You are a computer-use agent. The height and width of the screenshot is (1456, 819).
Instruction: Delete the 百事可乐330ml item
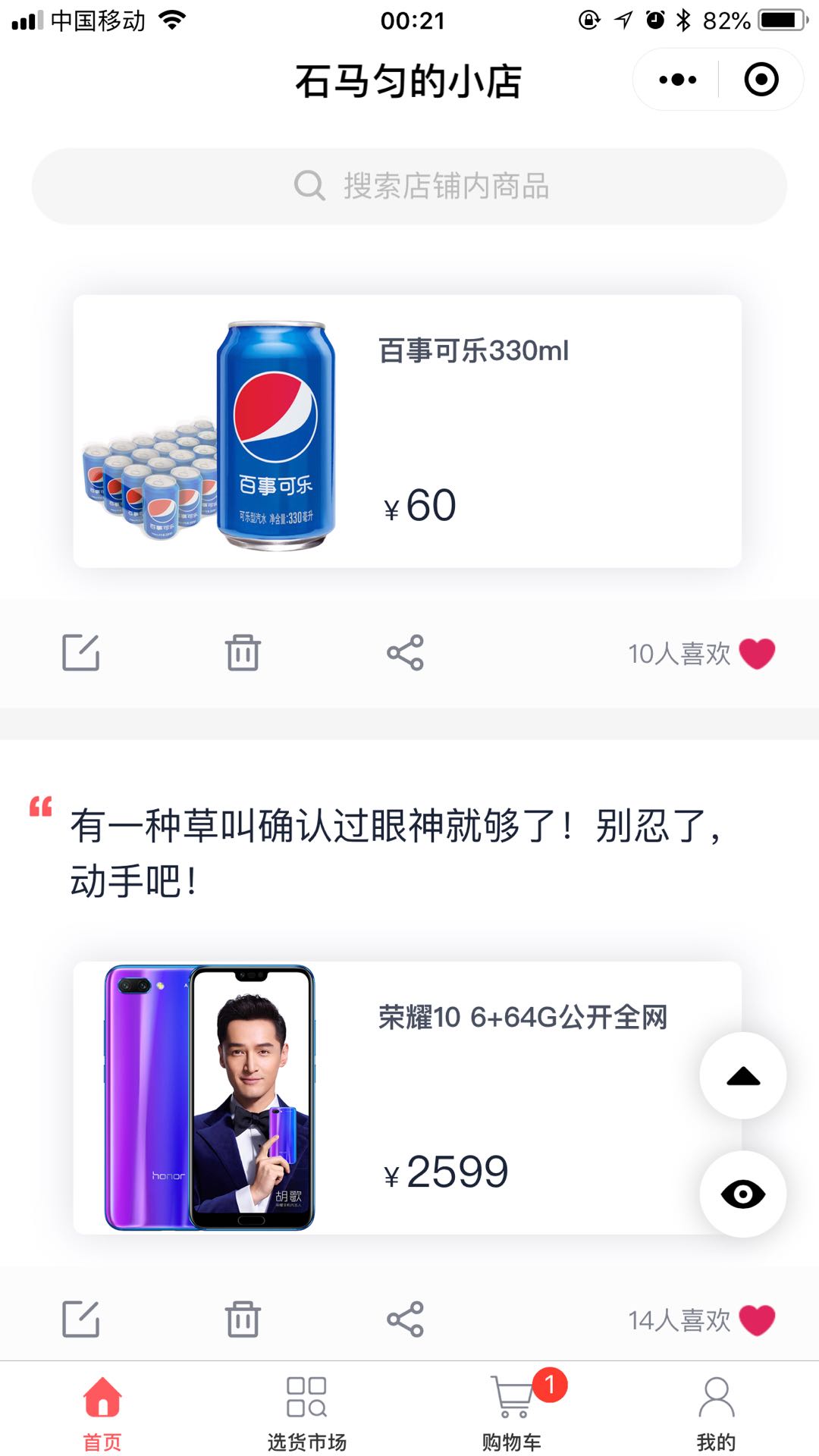tap(243, 653)
